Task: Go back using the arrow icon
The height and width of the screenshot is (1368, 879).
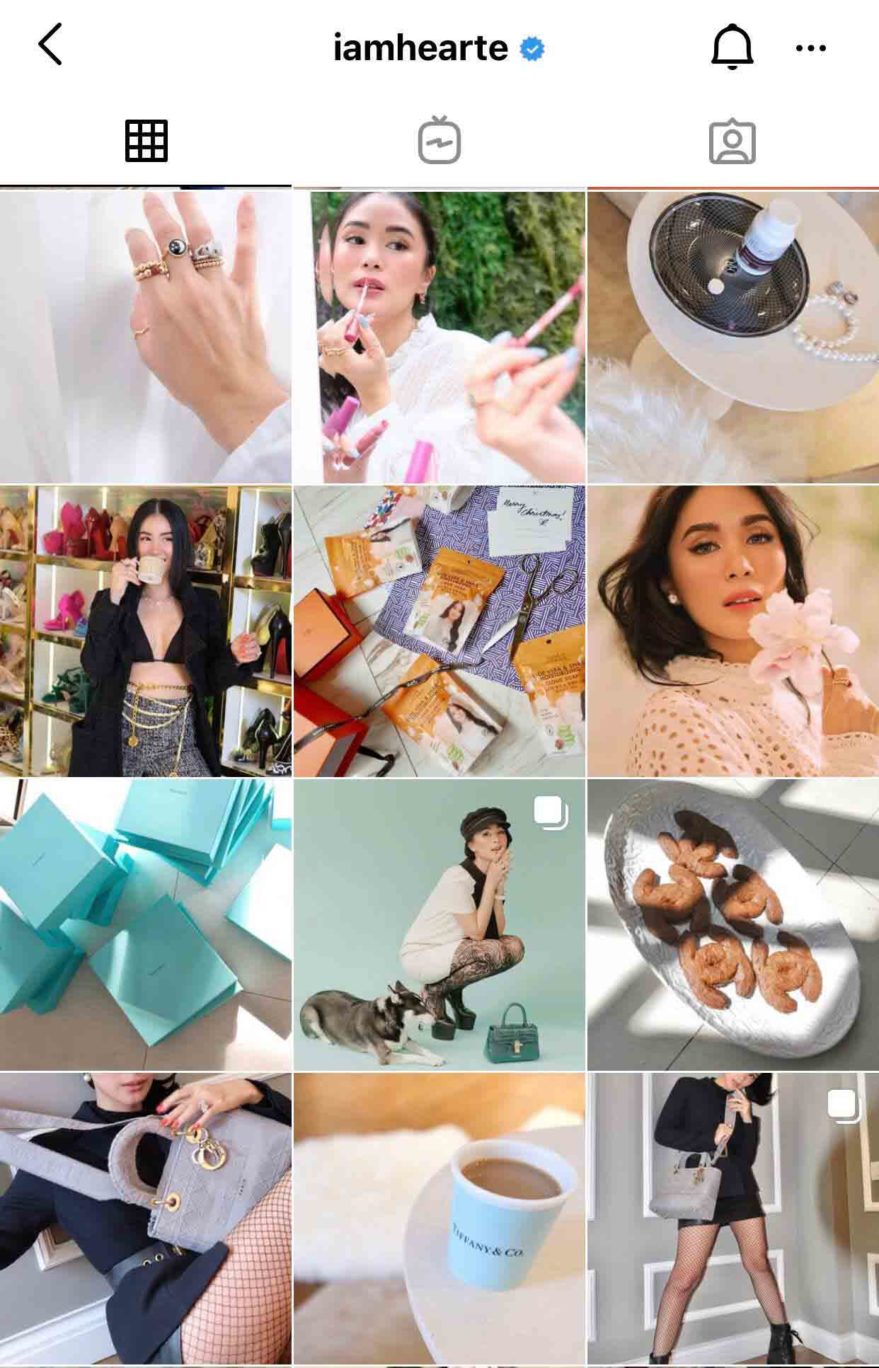Action: pos(50,45)
